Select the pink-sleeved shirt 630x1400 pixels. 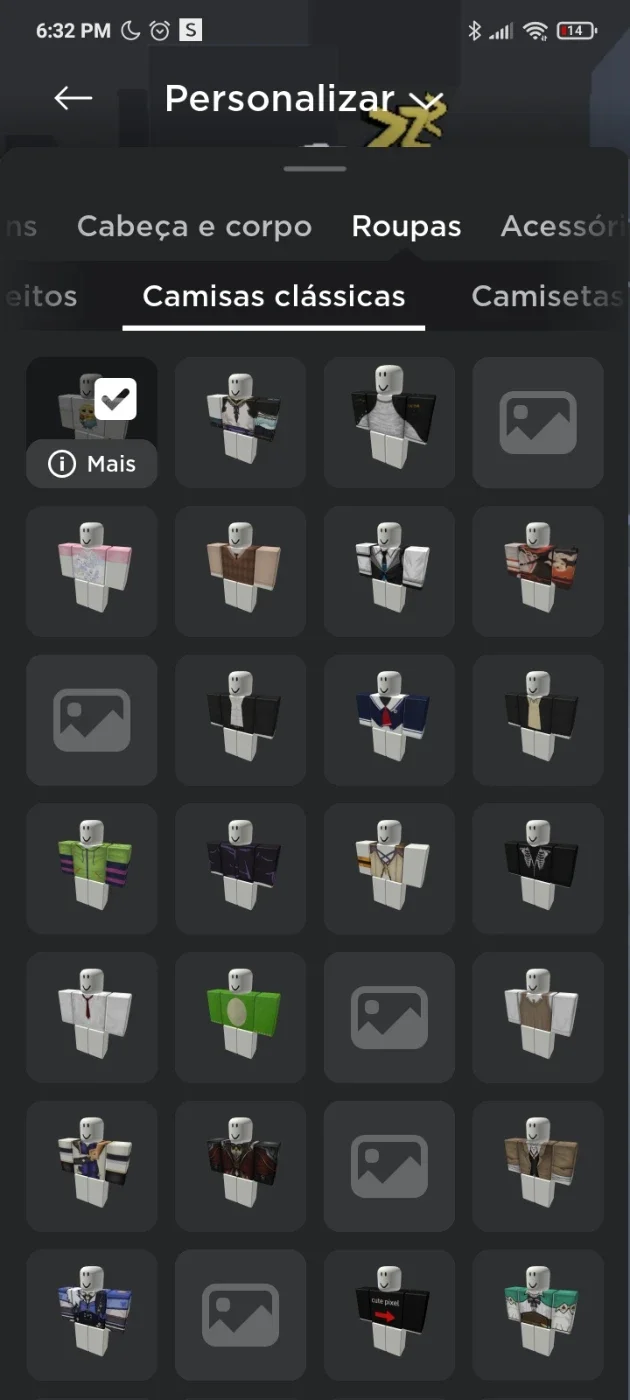(x=92, y=571)
